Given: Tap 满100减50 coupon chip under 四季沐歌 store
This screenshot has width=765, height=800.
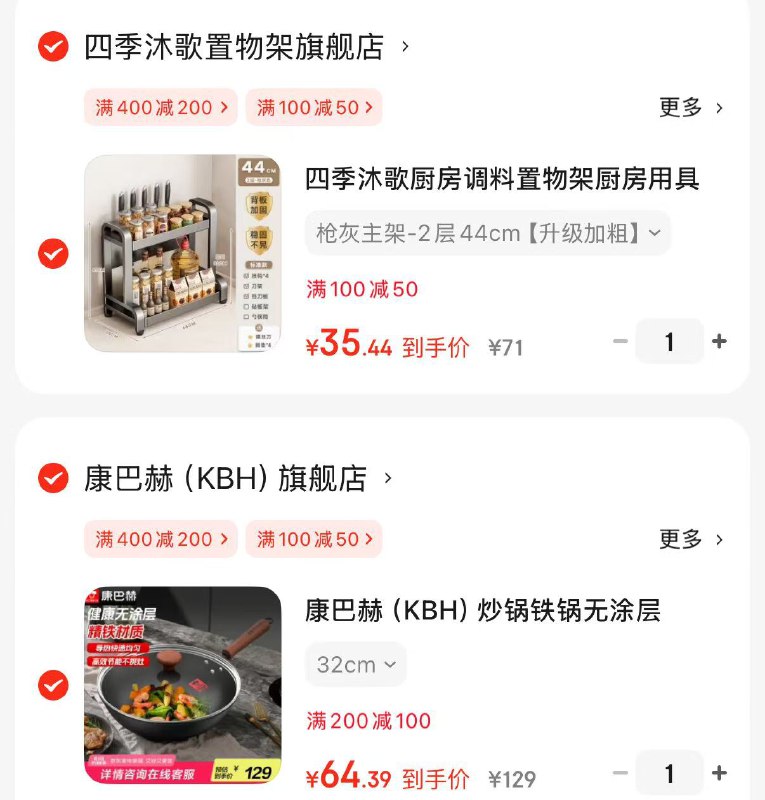Looking at the screenshot, I should (313, 108).
